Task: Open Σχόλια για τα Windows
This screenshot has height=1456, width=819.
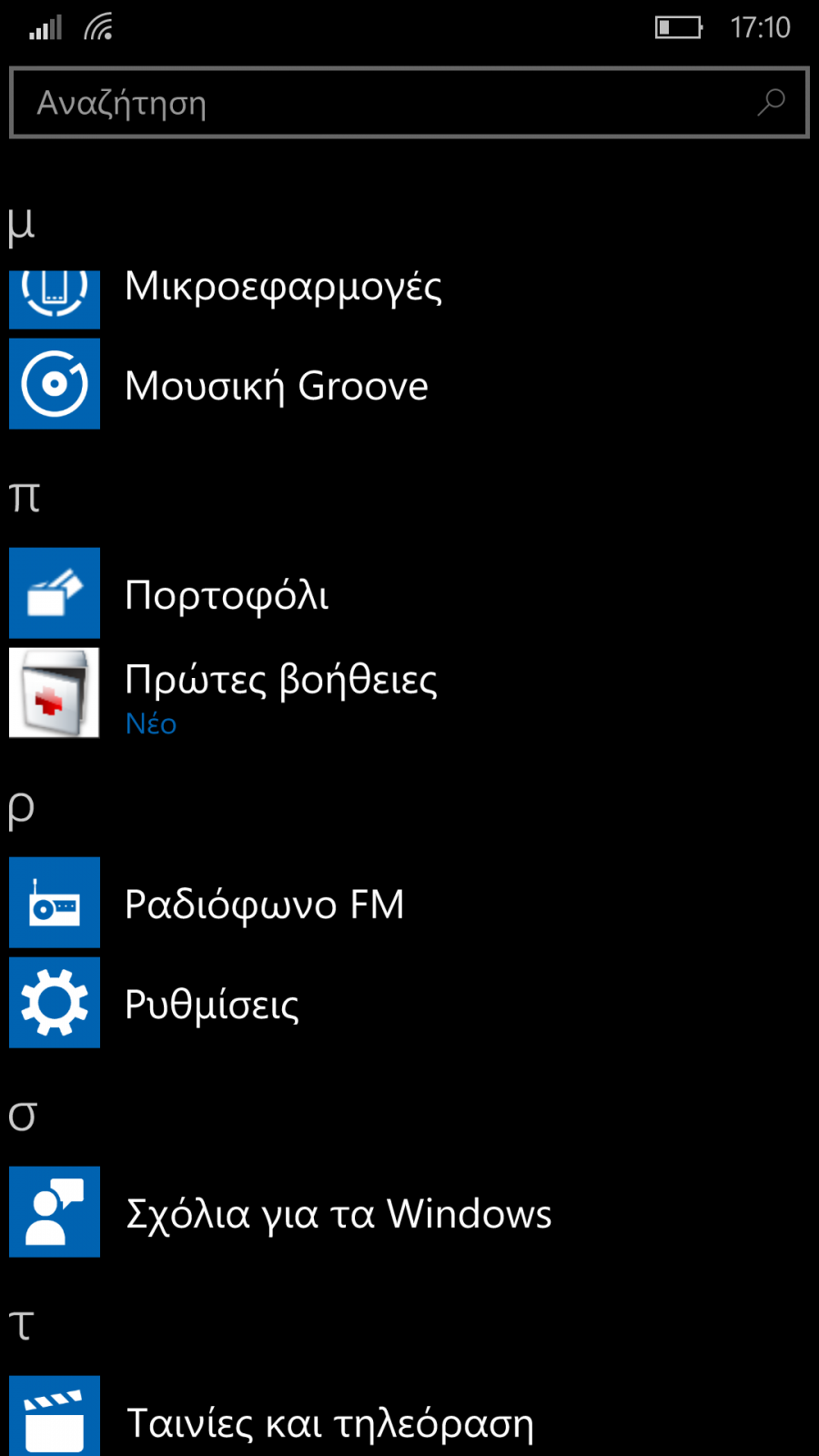Action: (409, 1212)
